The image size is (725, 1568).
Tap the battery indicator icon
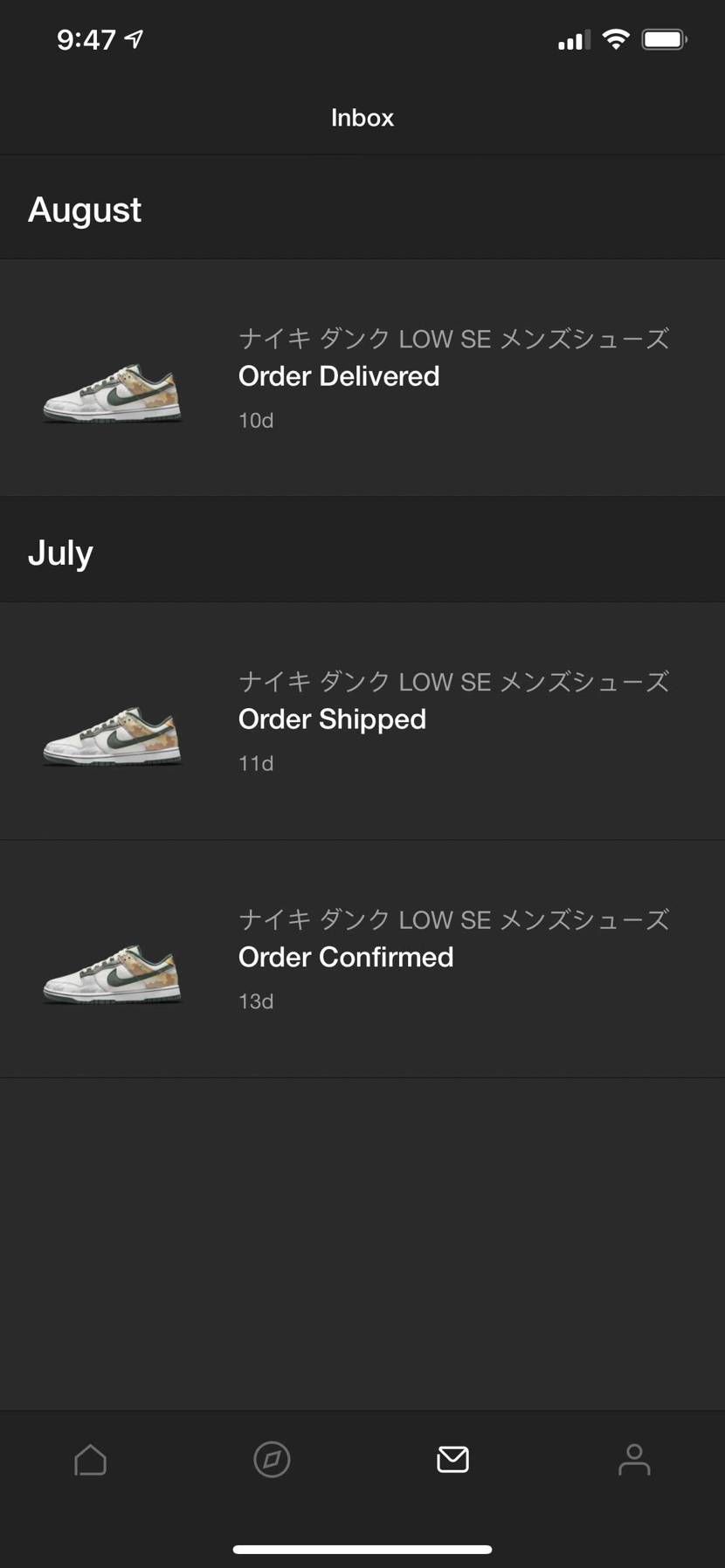(664, 38)
